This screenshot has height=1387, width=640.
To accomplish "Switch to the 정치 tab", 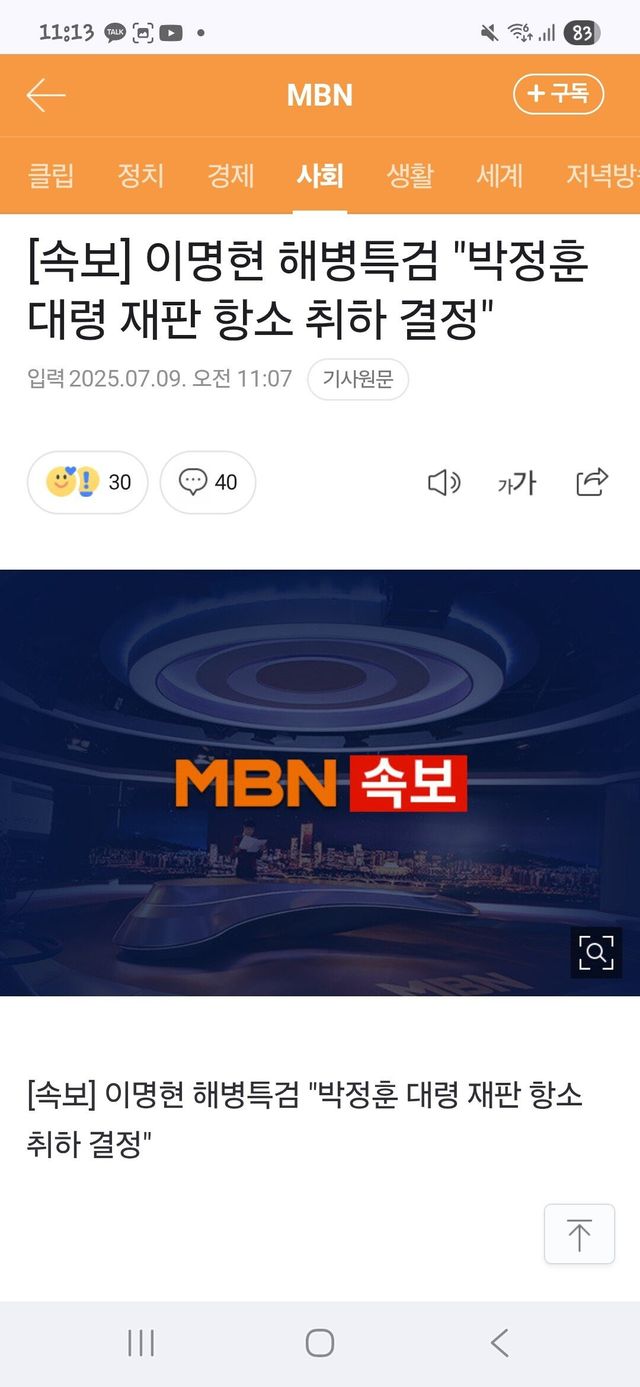I will tap(140, 176).
